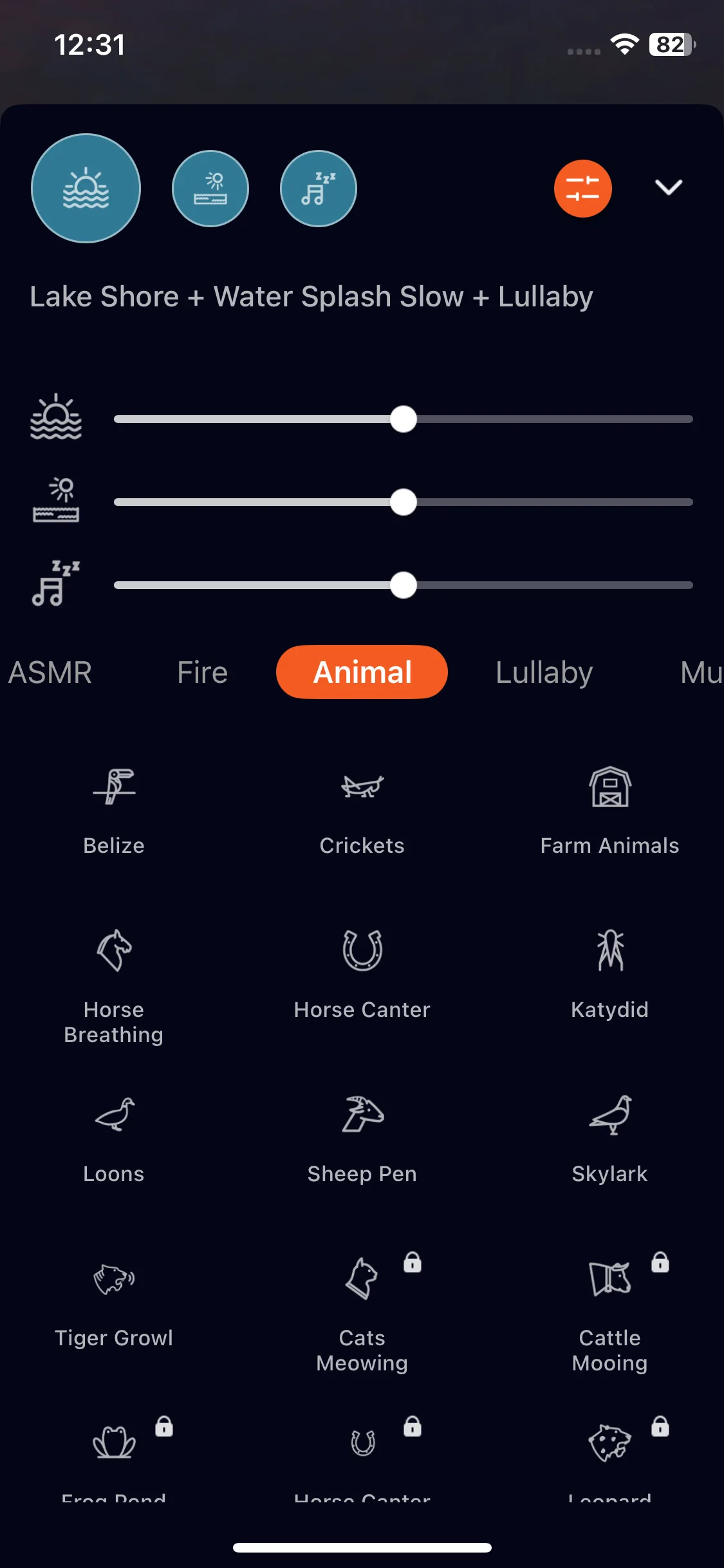
Task: Select the Tiger Growl sound
Action: (x=114, y=1300)
